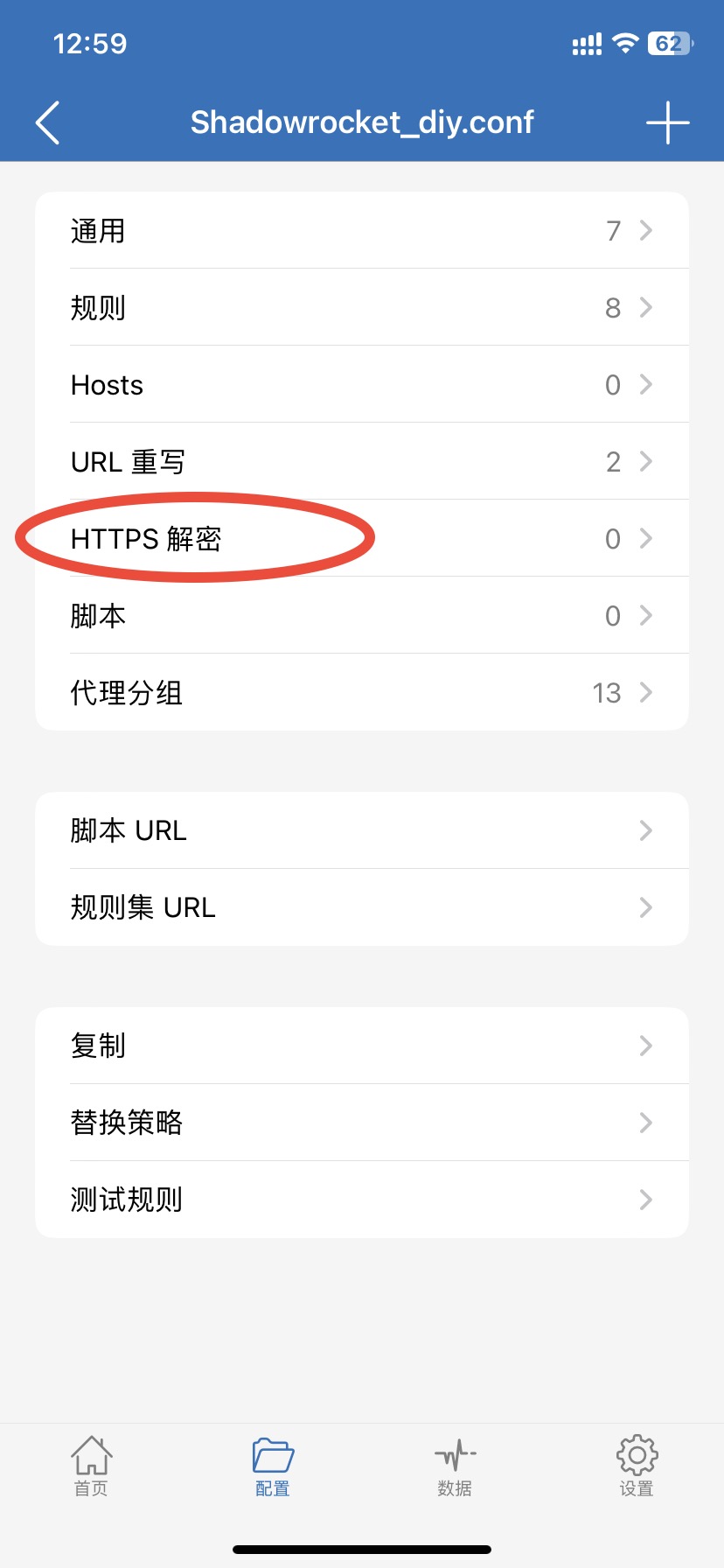Open the 规则 row
The height and width of the screenshot is (1568, 724).
tap(362, 308)
